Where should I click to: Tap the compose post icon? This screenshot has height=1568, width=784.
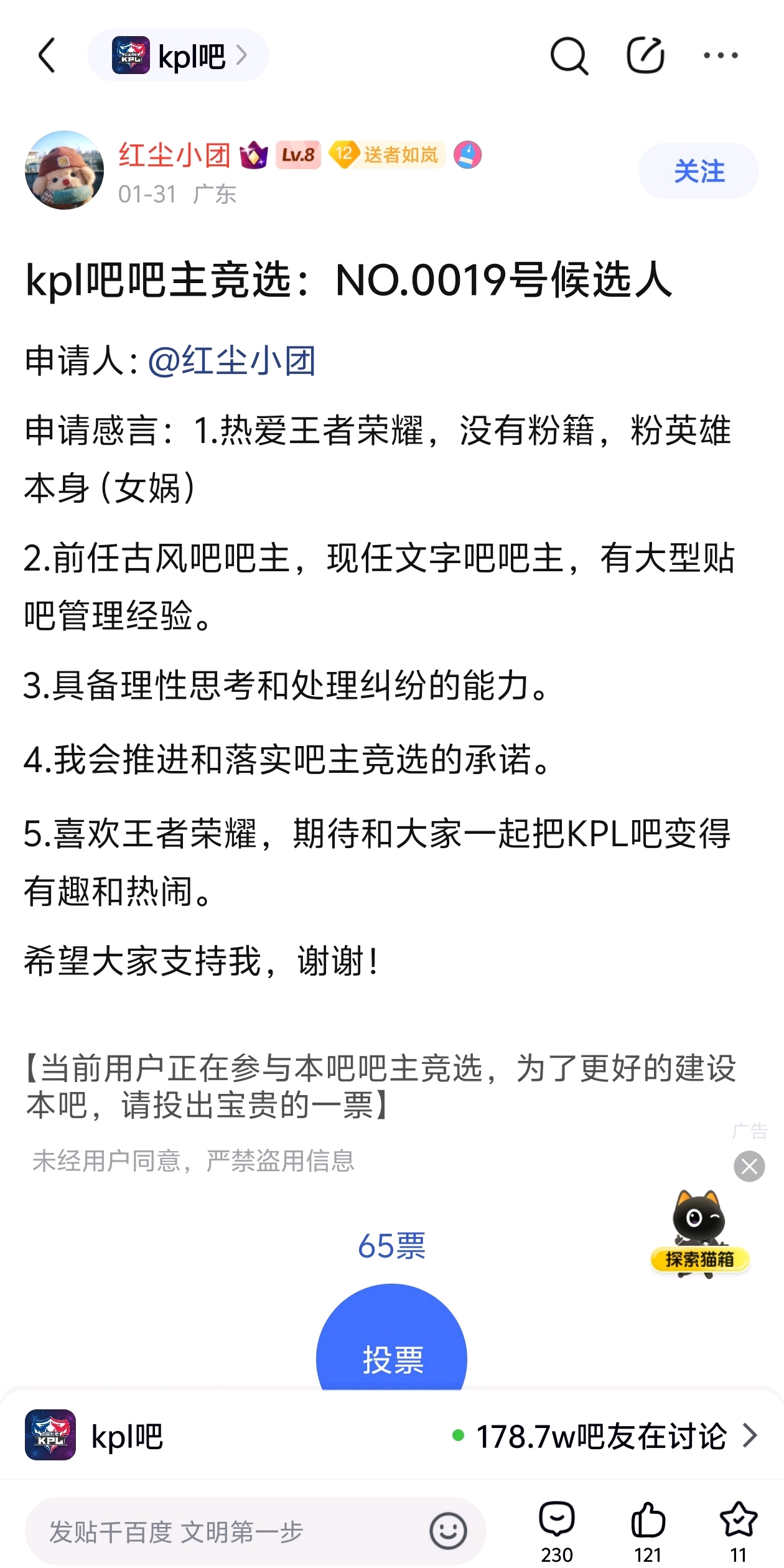coord(645,56)
